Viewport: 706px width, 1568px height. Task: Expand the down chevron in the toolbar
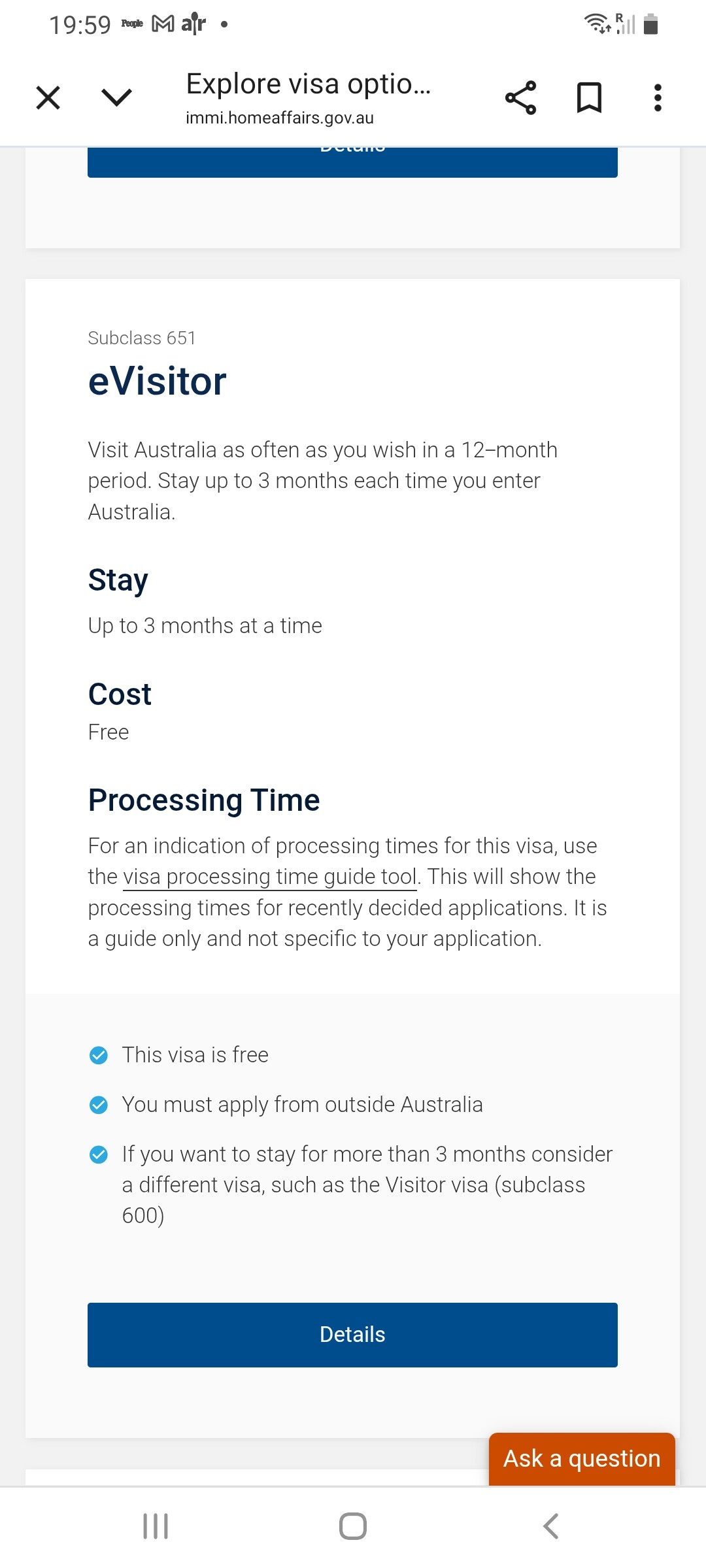point(117,98)
